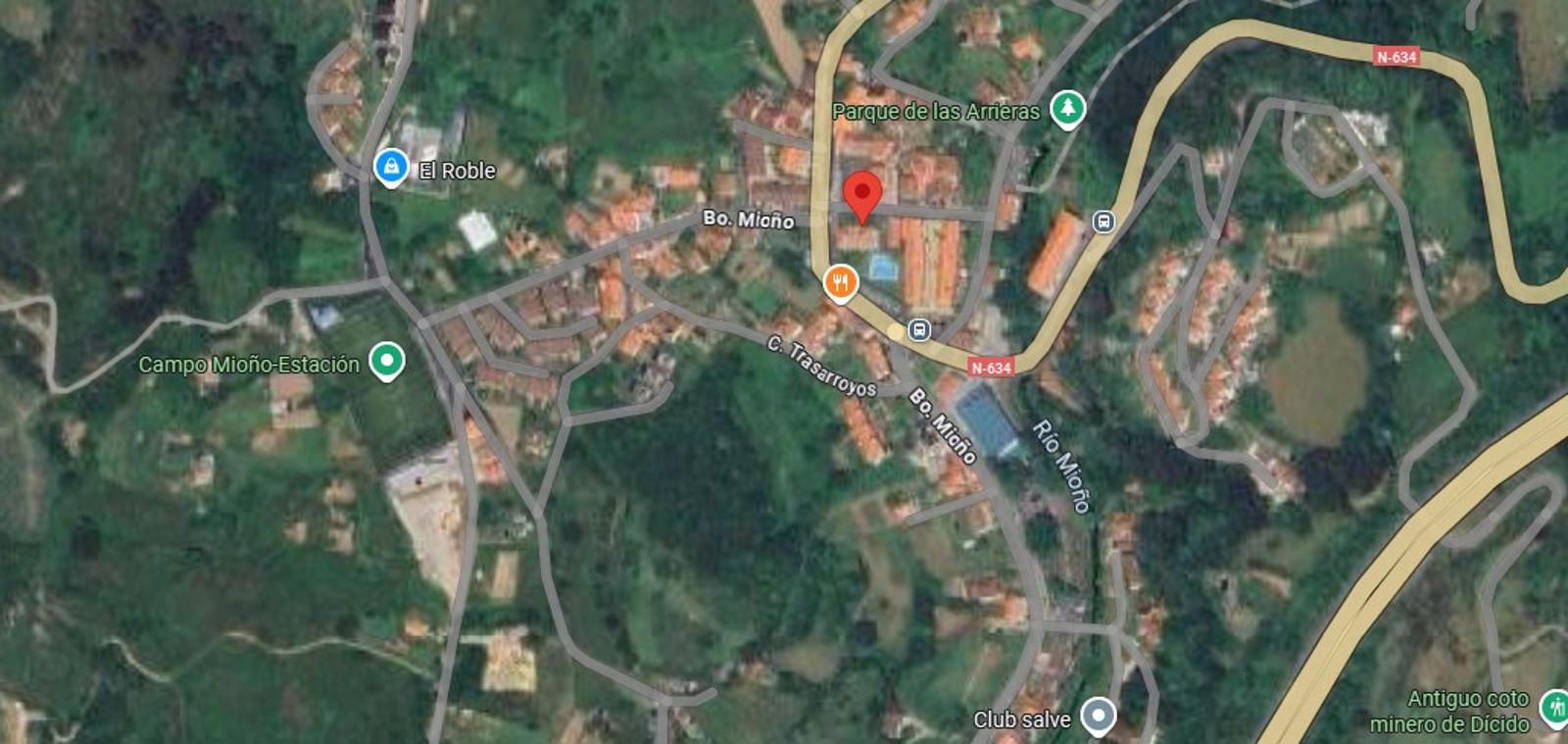
Task: Open the Antiguo coto minero de Dícido marker
Action: tap(1553, 706)
